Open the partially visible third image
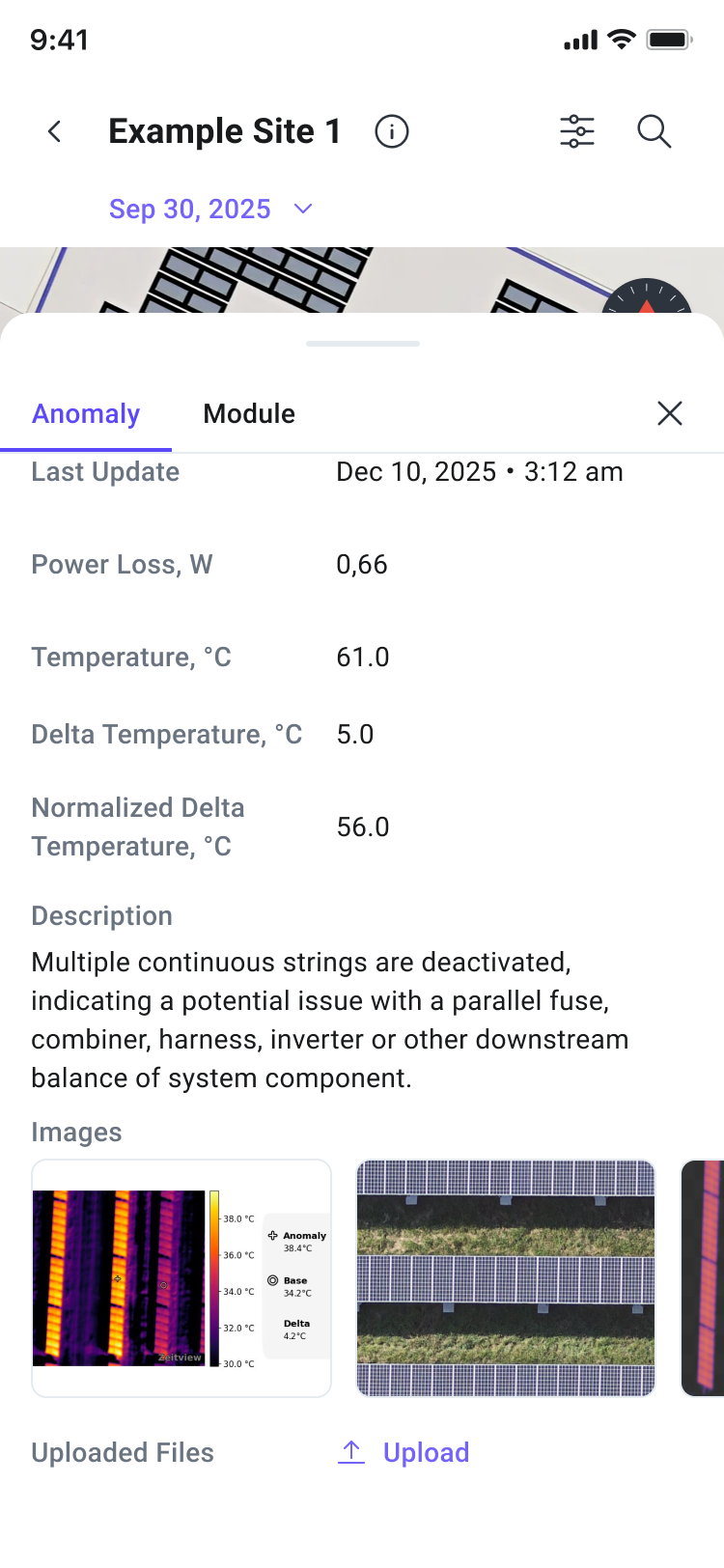 click(703, 1278)
